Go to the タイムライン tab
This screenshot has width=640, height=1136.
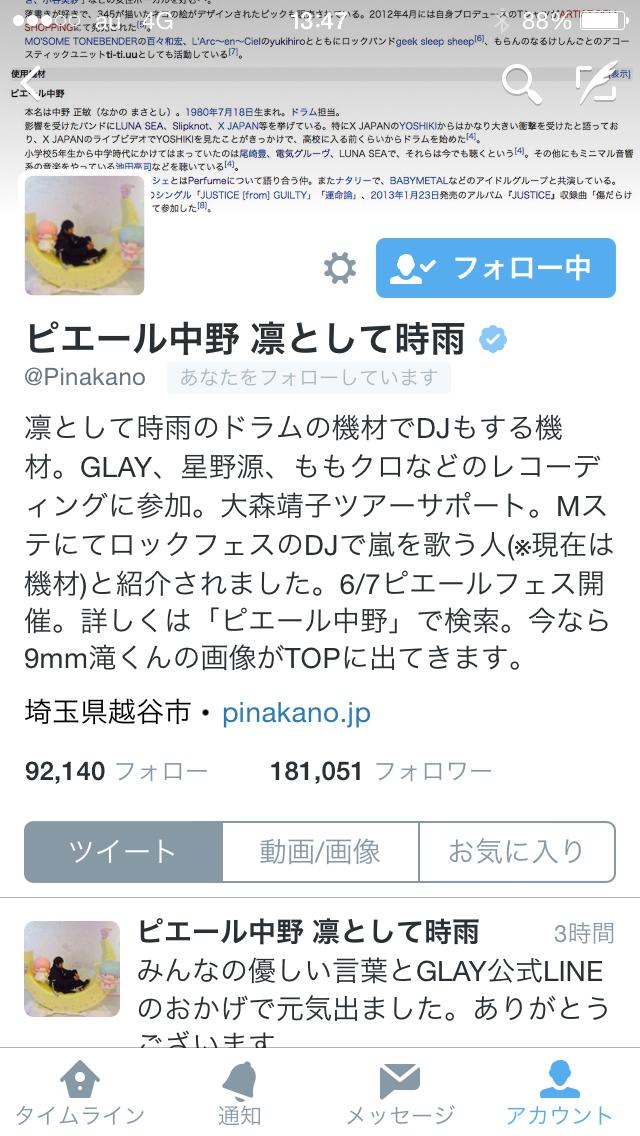(80, 1095)
